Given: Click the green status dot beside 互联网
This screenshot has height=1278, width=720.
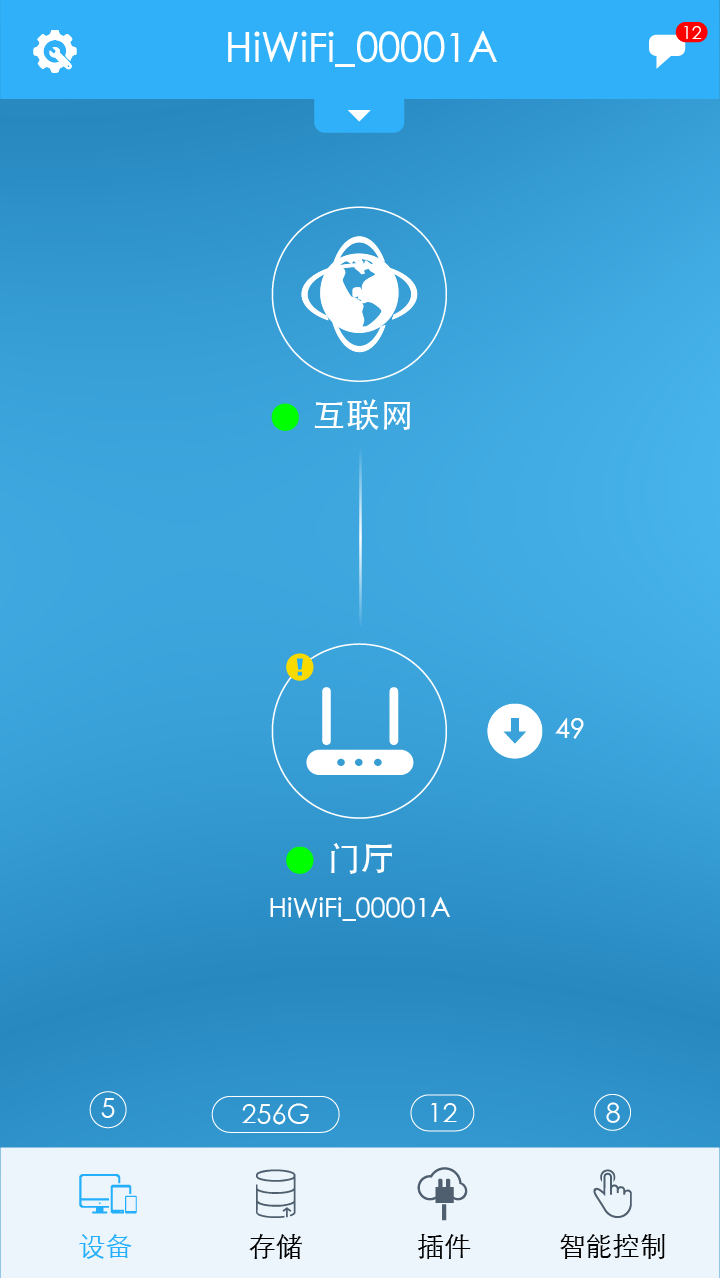Looking at the screenshot, I should tap(285, 416).
